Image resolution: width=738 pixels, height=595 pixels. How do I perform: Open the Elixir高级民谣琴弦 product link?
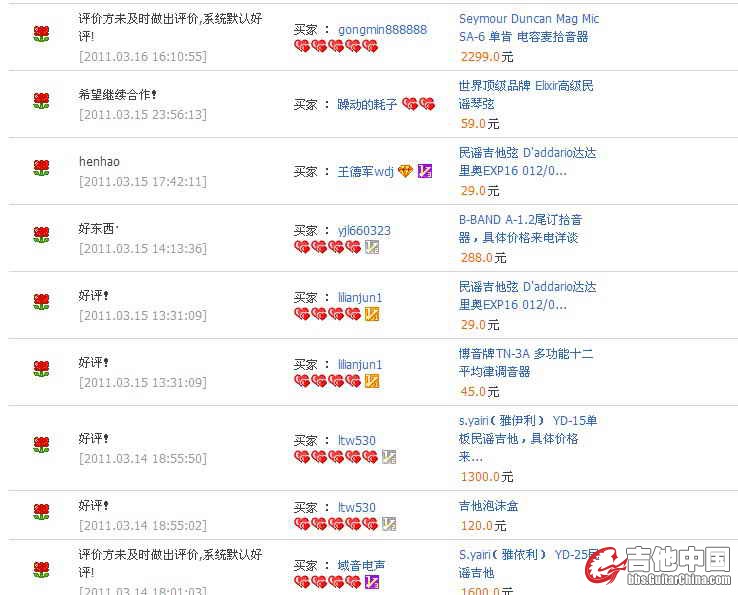525,95
